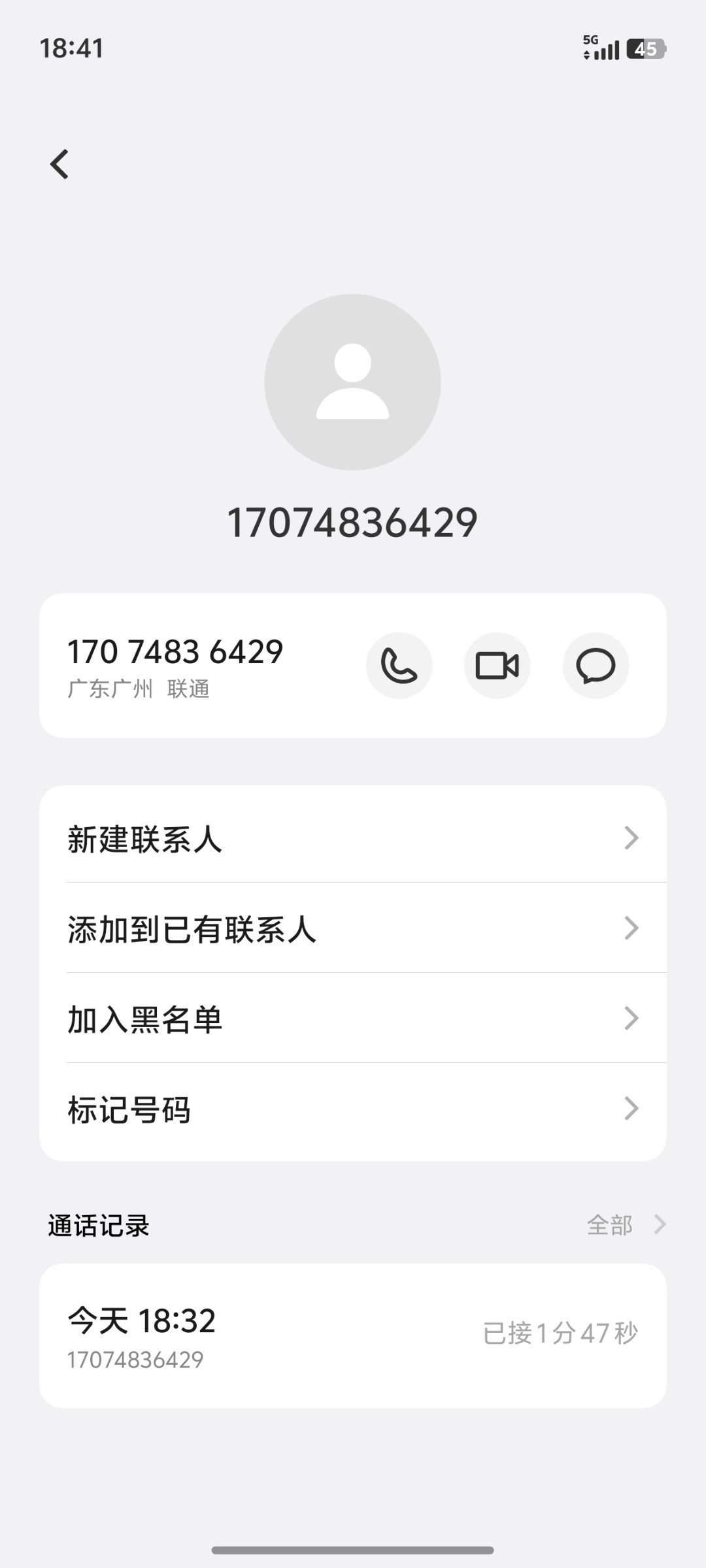Open the 标记号码 option

click(353, 1109)
